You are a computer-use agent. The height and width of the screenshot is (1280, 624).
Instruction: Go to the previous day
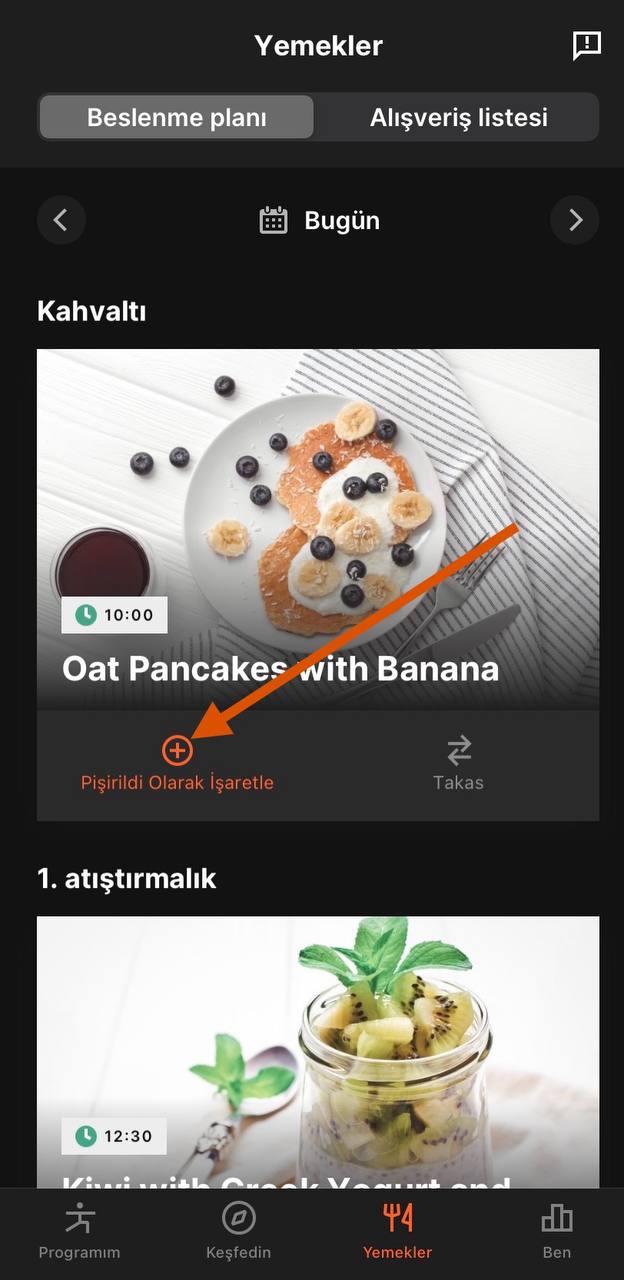61,220
